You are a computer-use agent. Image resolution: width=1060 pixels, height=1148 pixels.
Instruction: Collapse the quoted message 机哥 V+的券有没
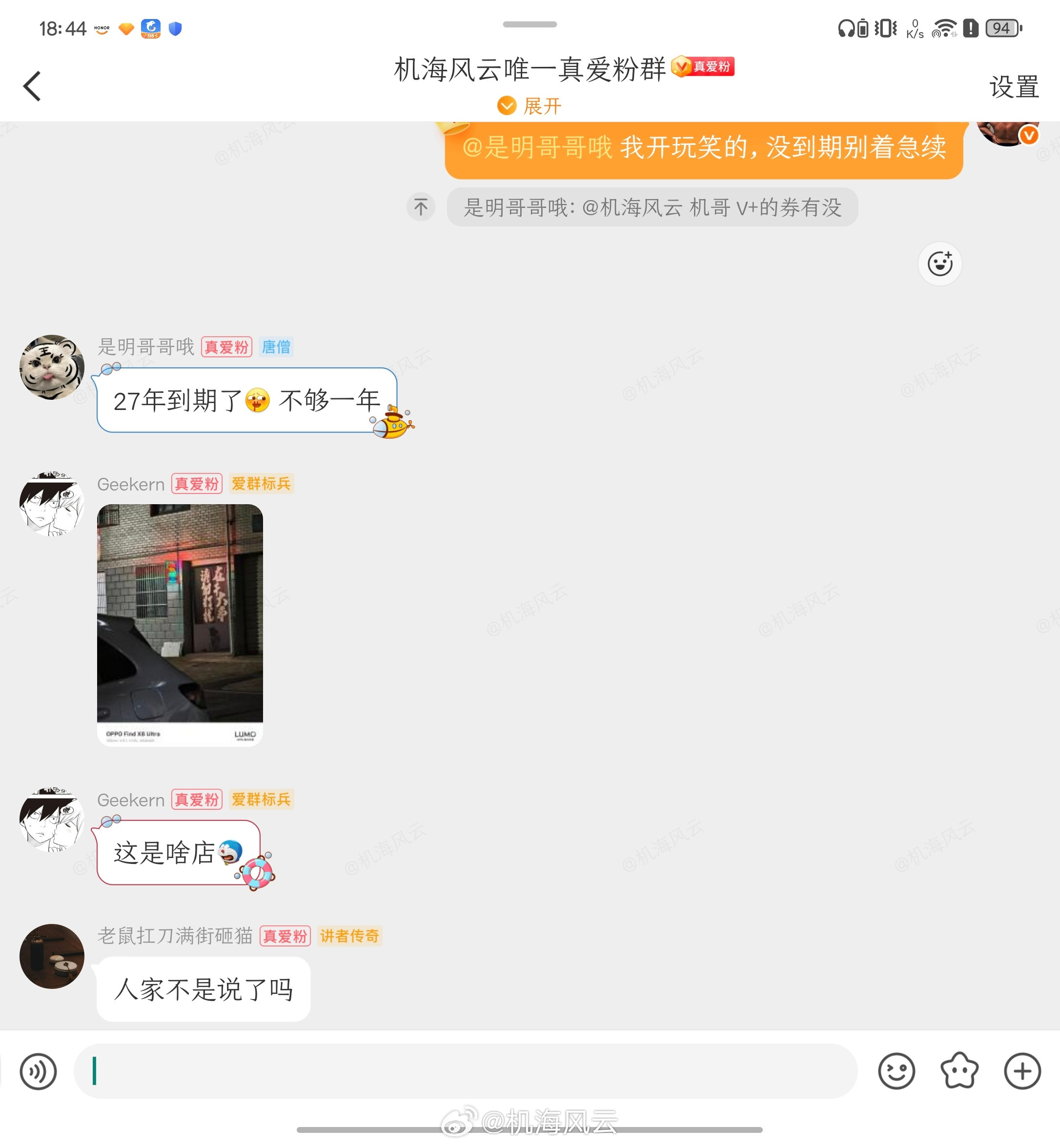pos(654,207)
